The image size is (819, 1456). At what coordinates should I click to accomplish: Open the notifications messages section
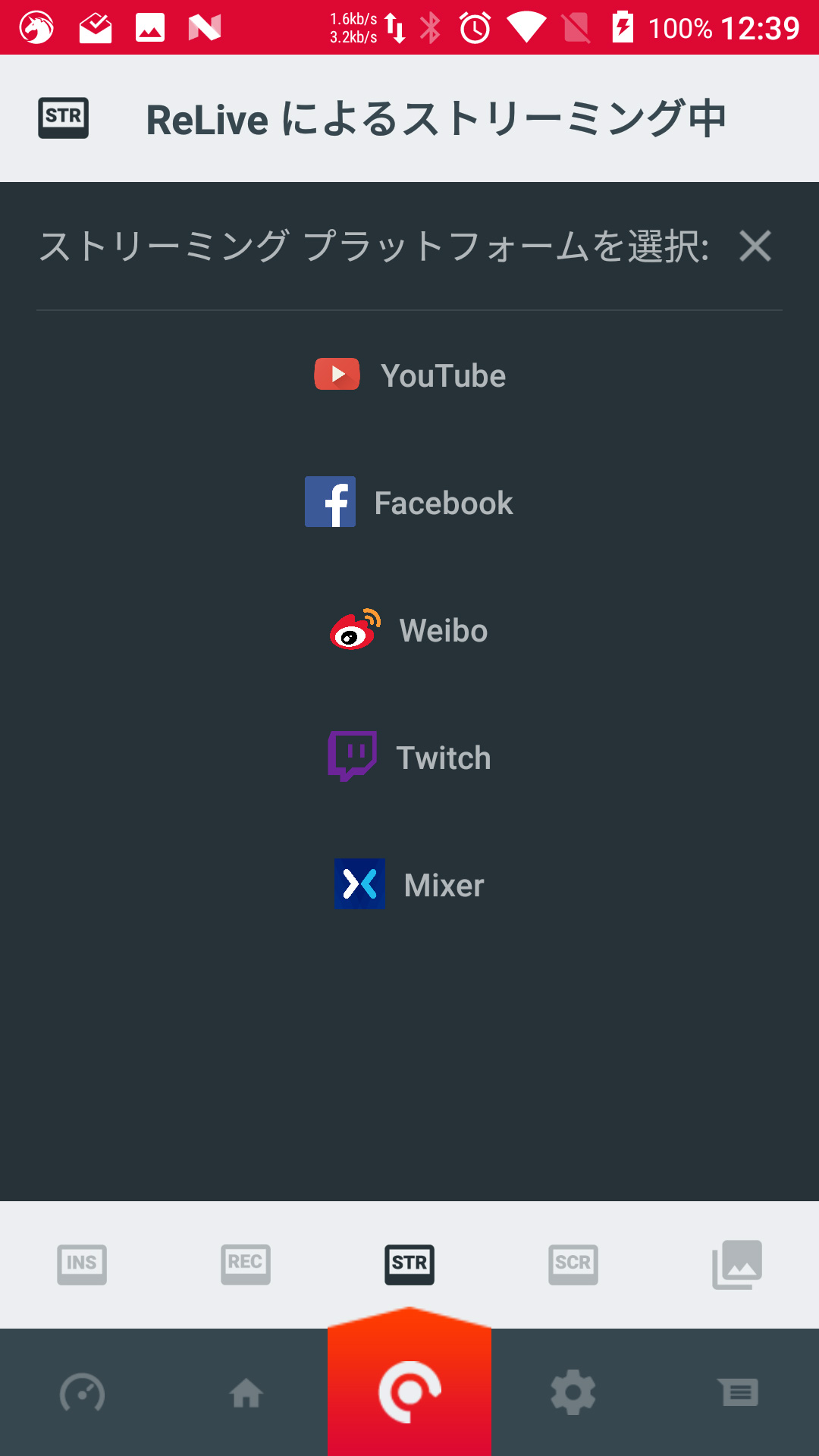click(x=739, y=1393)
